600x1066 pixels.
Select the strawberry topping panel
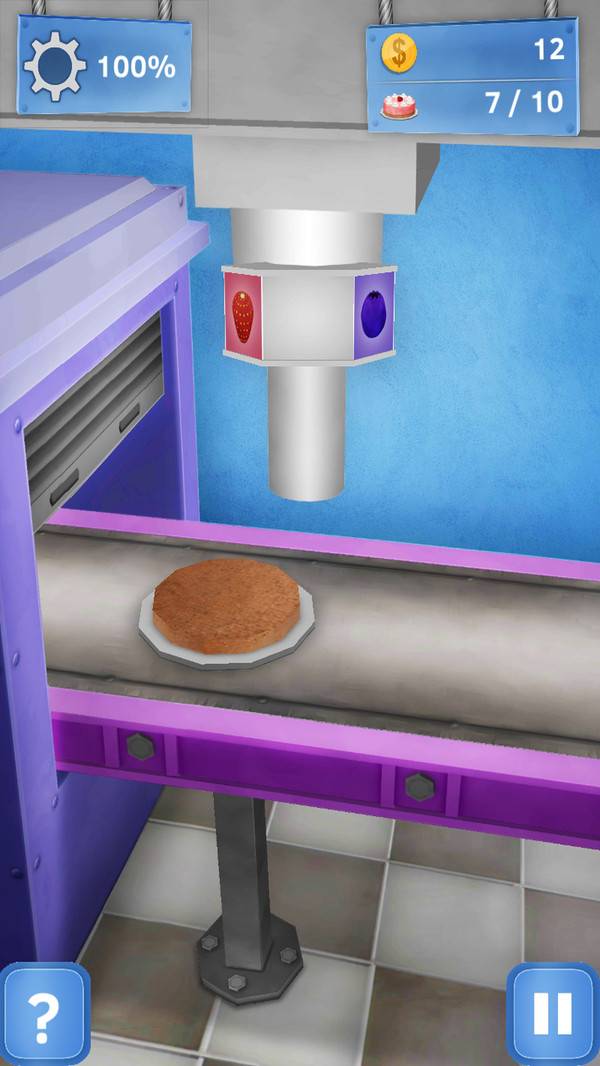click(x=243, y=315)
